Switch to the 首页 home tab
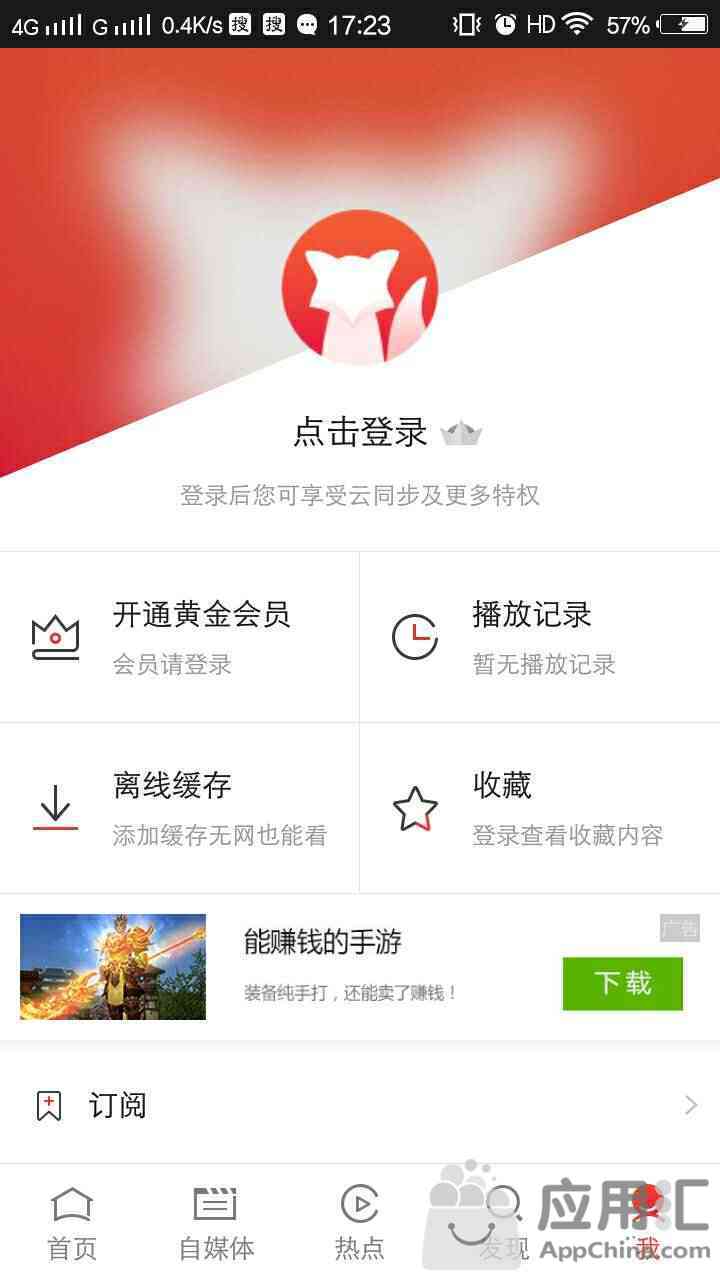This screenshot has width=720, height=1280. pyautogui.click(x=72, y=1222)
